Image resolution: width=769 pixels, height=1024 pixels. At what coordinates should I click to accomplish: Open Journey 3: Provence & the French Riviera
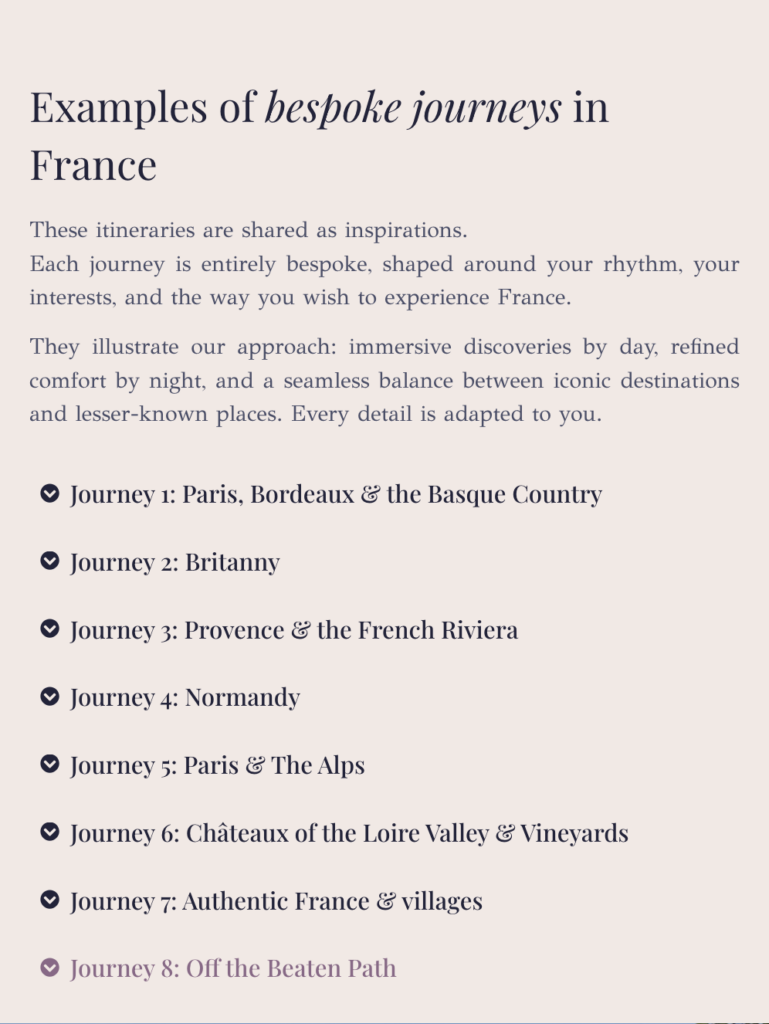[x=279, y=630]
